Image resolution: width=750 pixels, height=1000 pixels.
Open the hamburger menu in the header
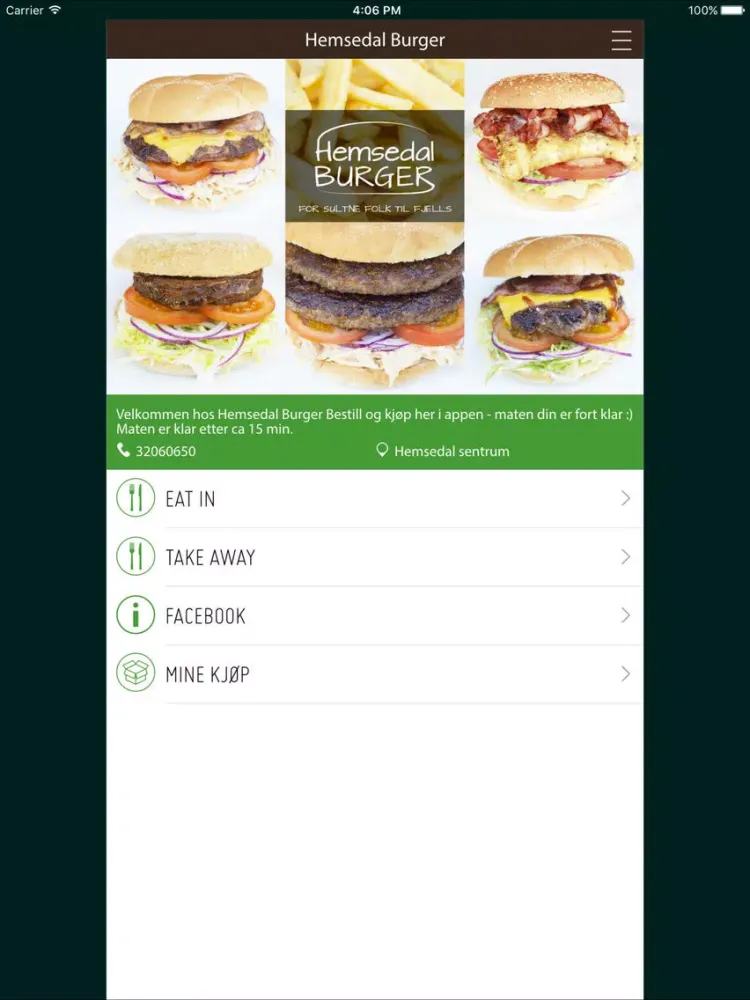(621, 40)
